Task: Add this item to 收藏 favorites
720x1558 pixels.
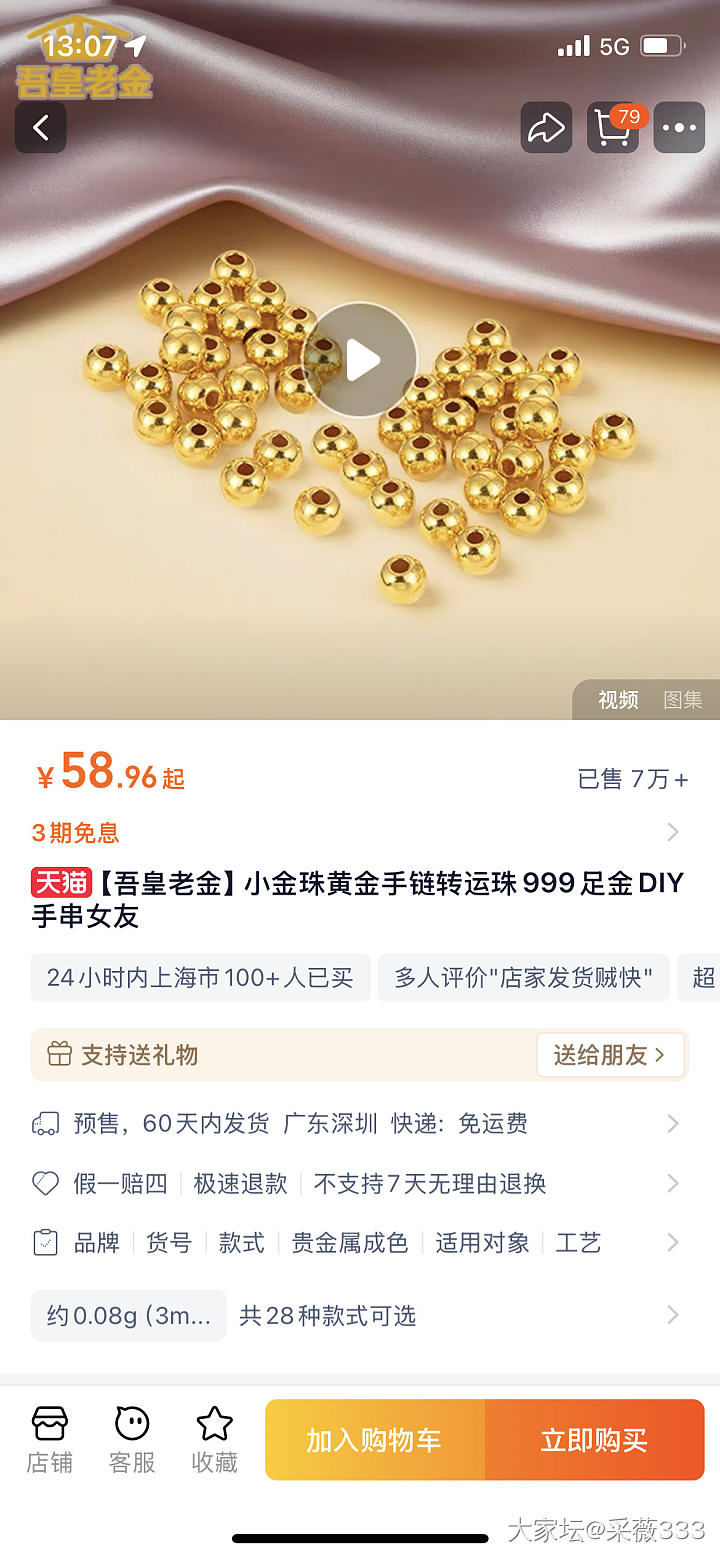Action: click(214, 1440)
